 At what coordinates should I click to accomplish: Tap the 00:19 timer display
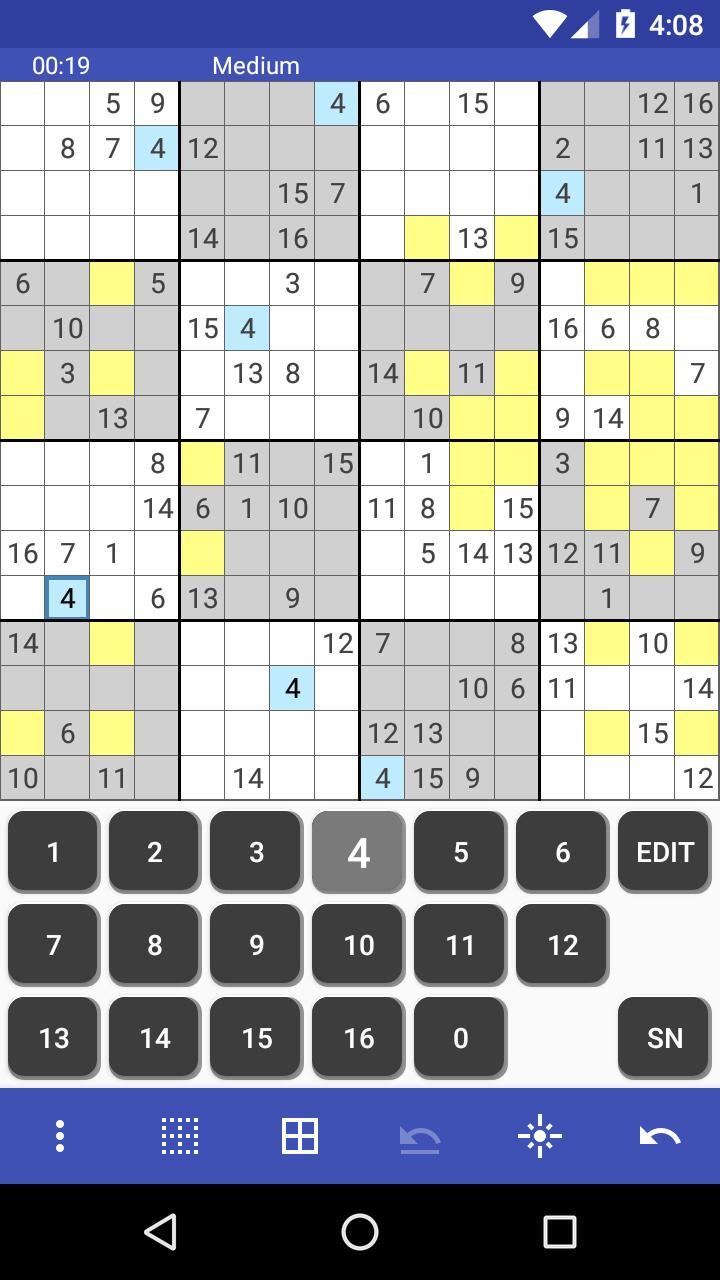[60, 66]
